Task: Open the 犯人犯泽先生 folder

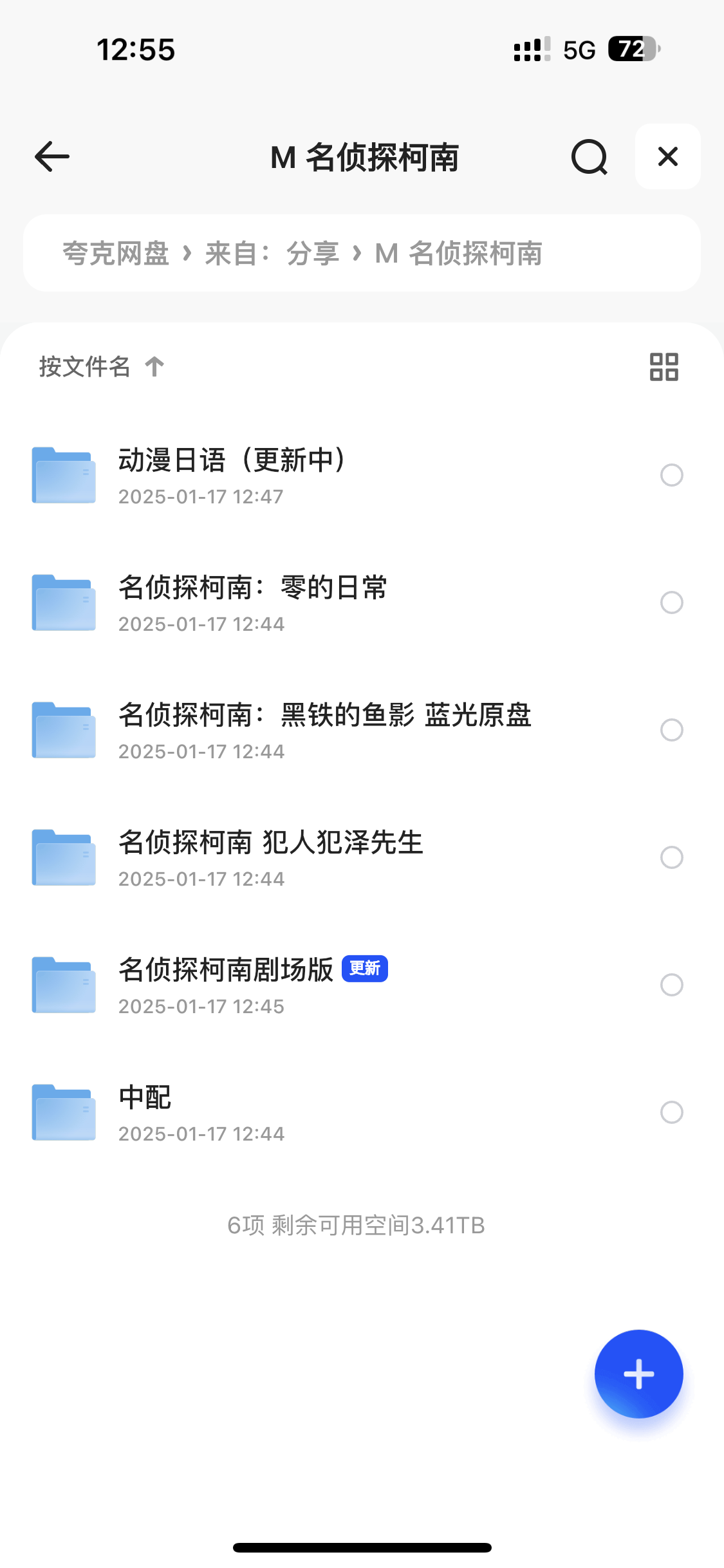Action: 362,858
